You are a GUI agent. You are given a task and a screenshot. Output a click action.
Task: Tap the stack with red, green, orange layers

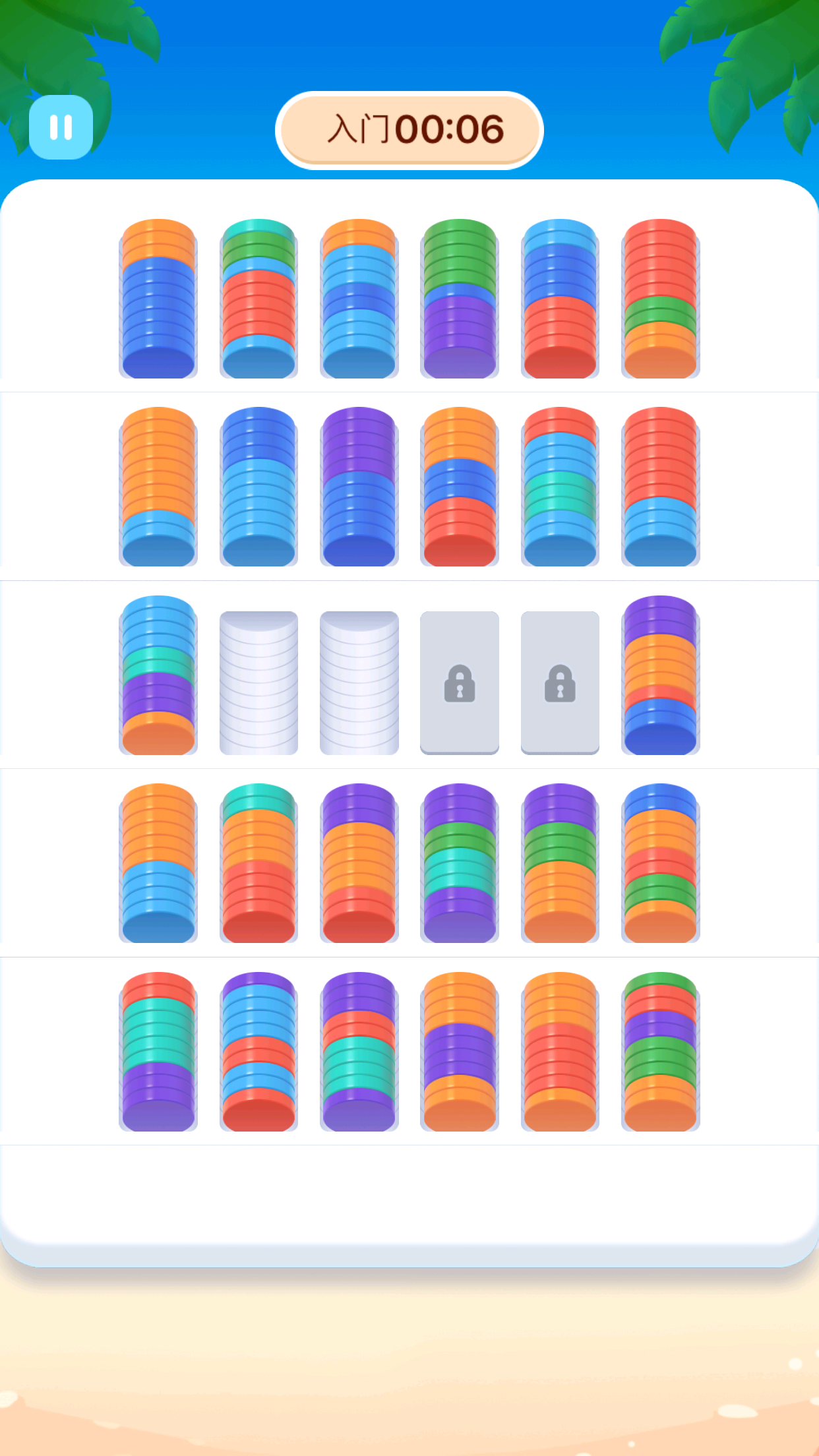(x=660, y=299)
